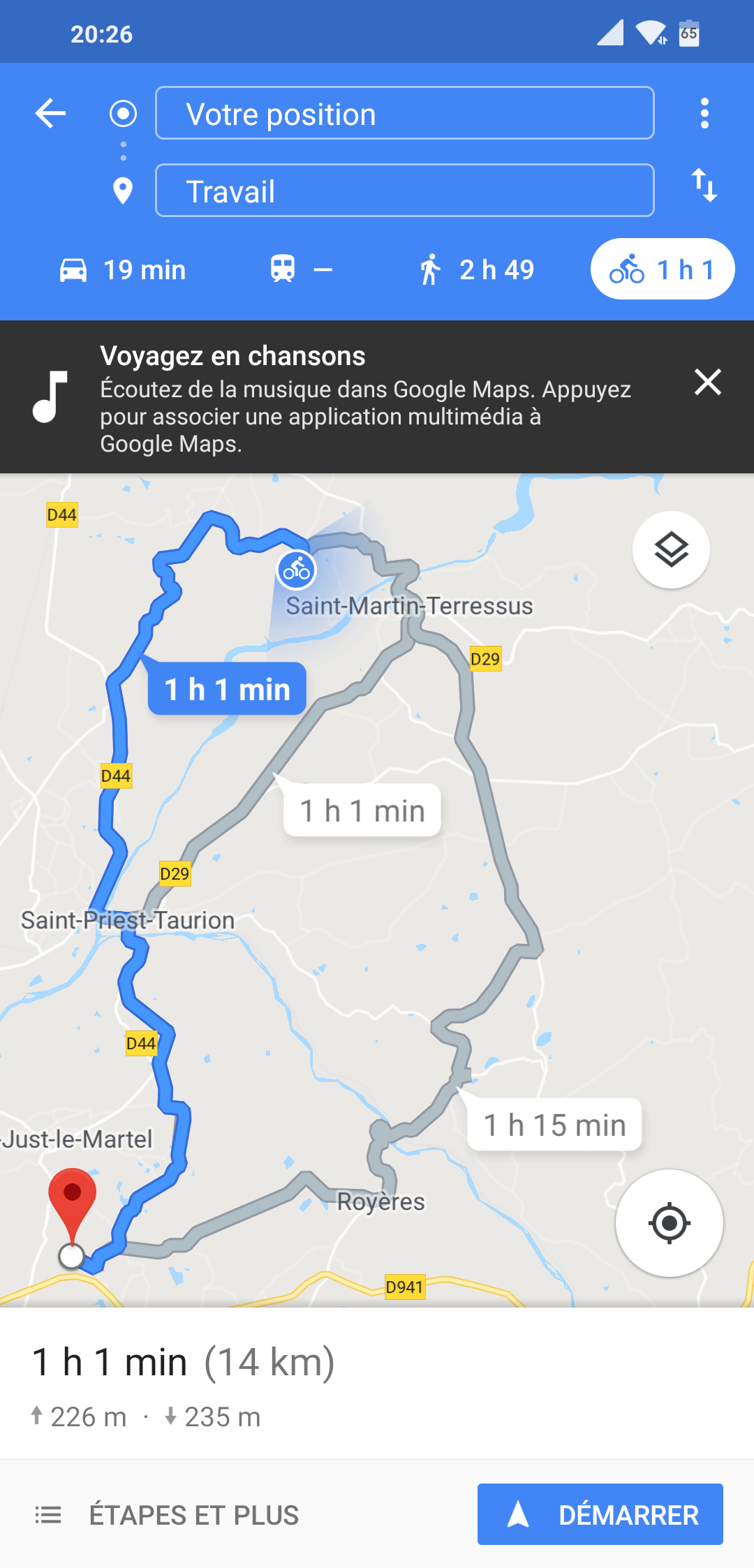Choose the alternate 1 h 15 min route
Screen dimensions: 754x1568
(554, 1125)
